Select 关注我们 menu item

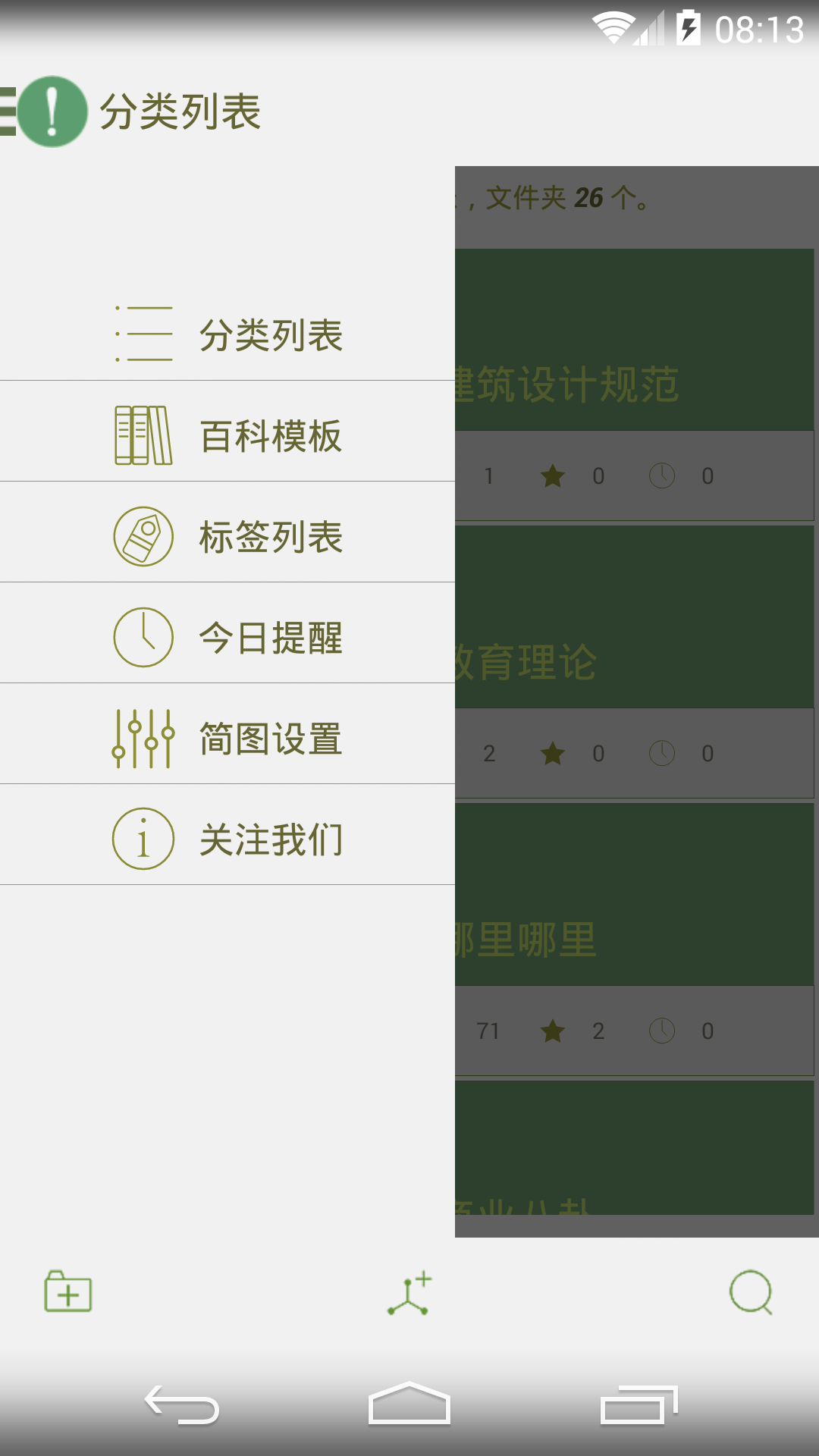(227, 839)
